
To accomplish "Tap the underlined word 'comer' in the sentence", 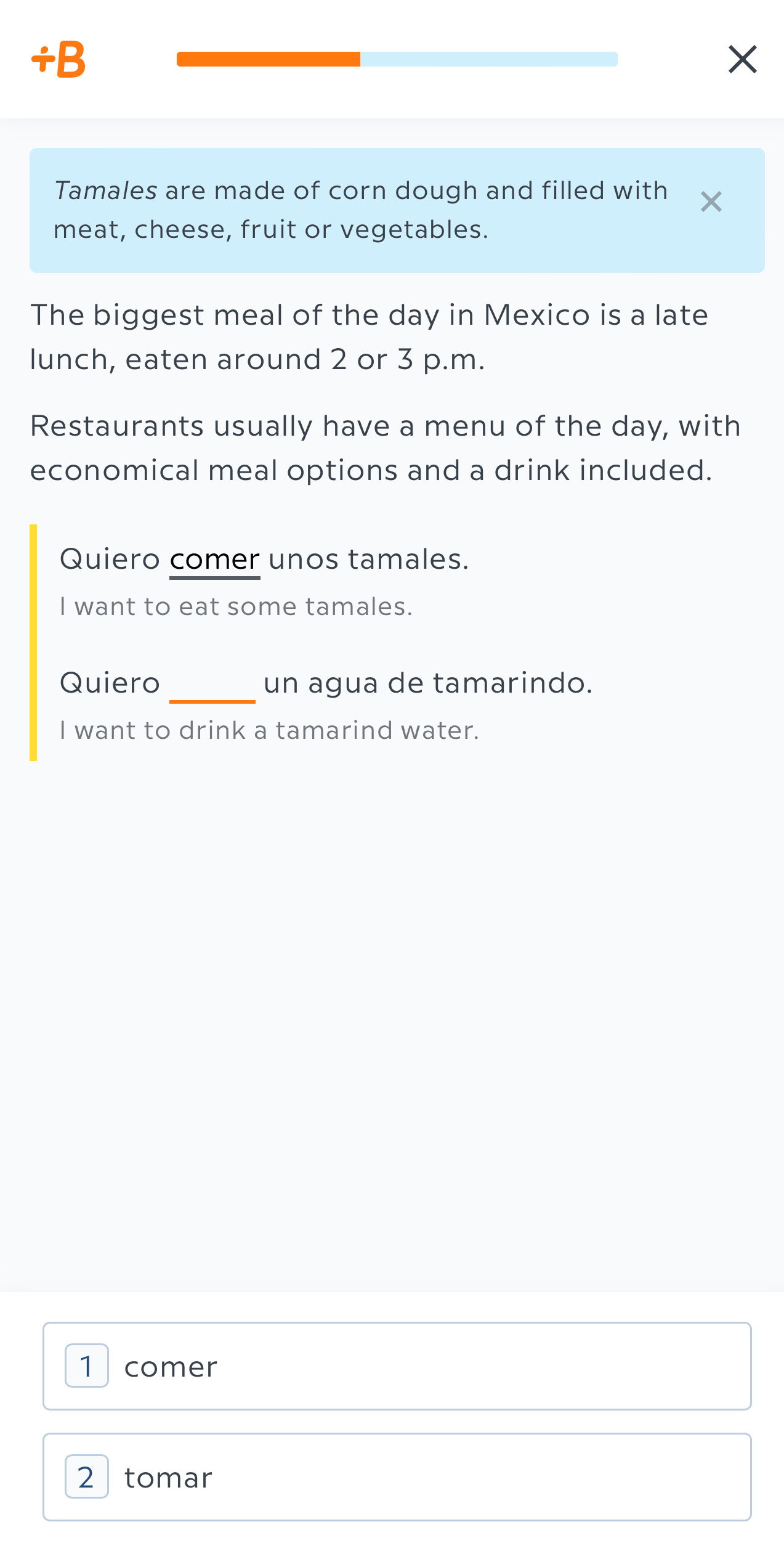I will pos(214,560).
